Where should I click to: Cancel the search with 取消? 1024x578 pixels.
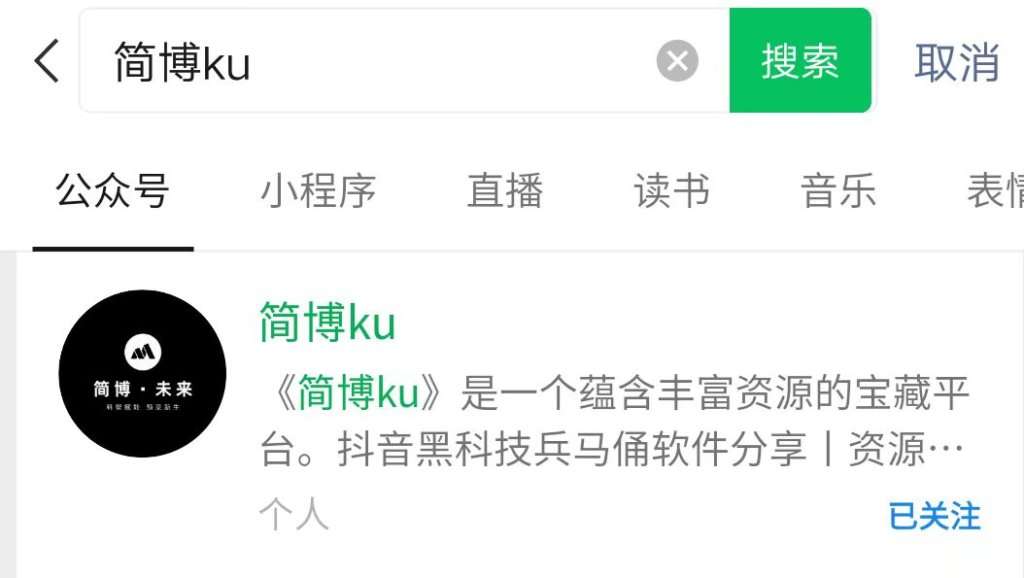956,62
